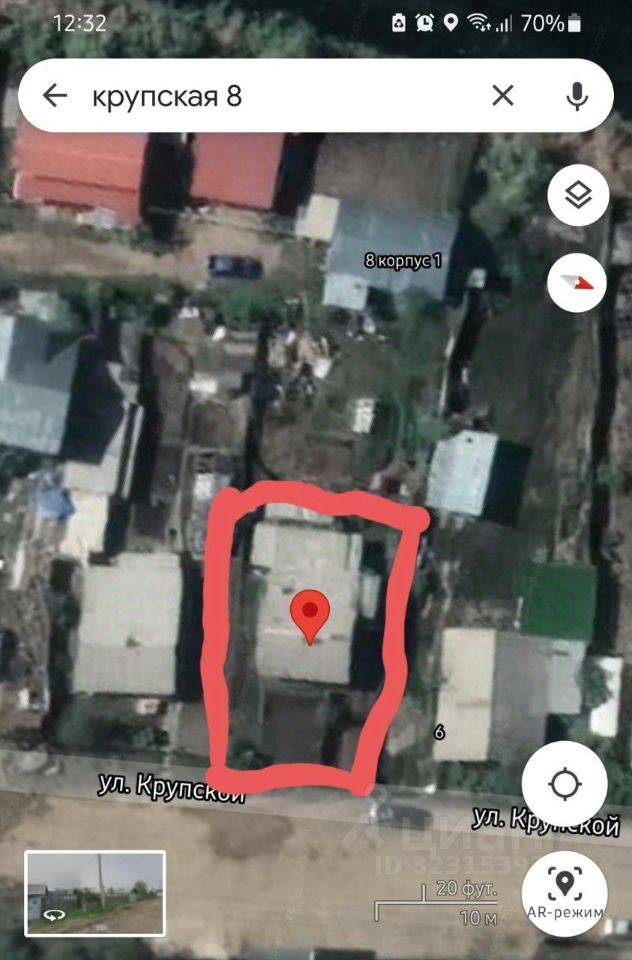Start voice search with the microphone
This screenshot has height=960, width=632.
(576, 96)
